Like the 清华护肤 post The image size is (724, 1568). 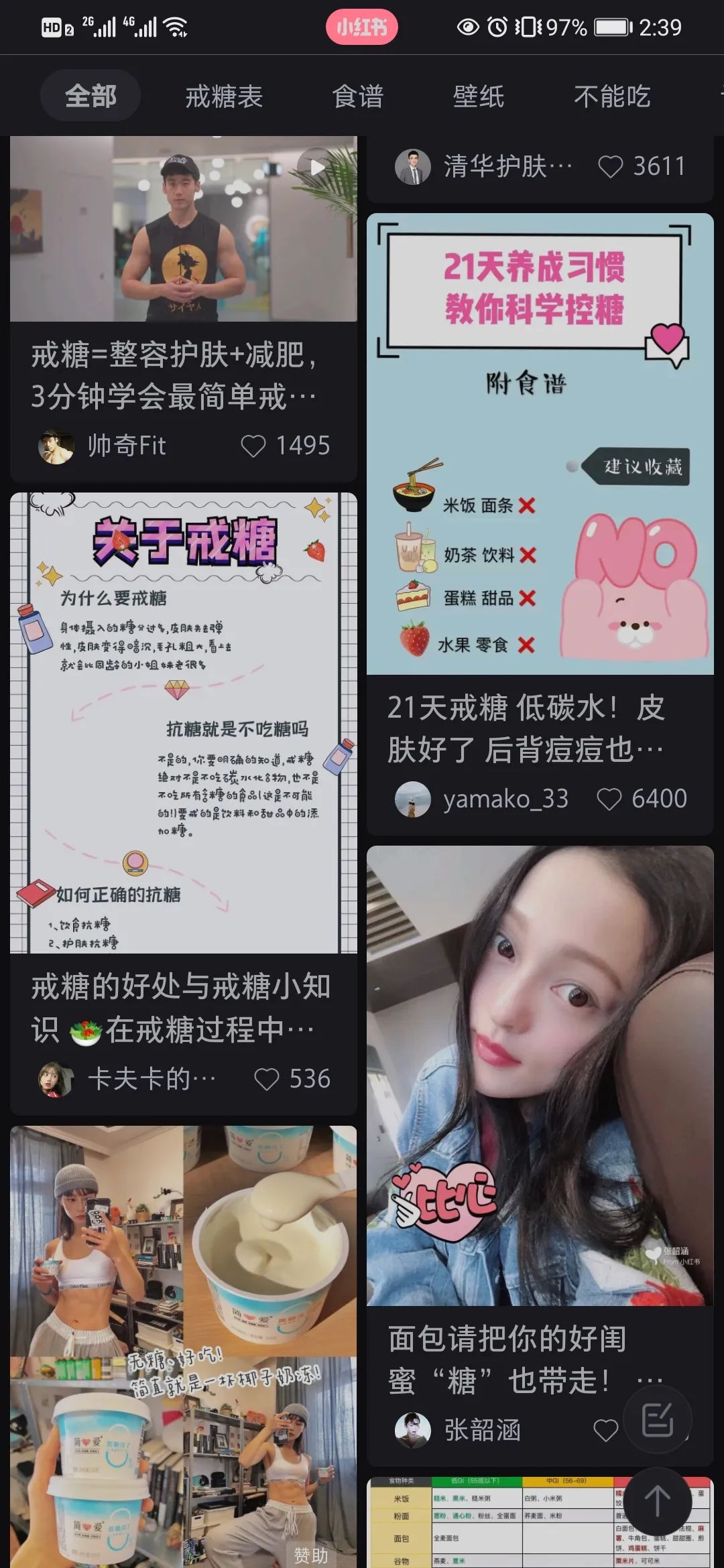[x=610, y=166]
